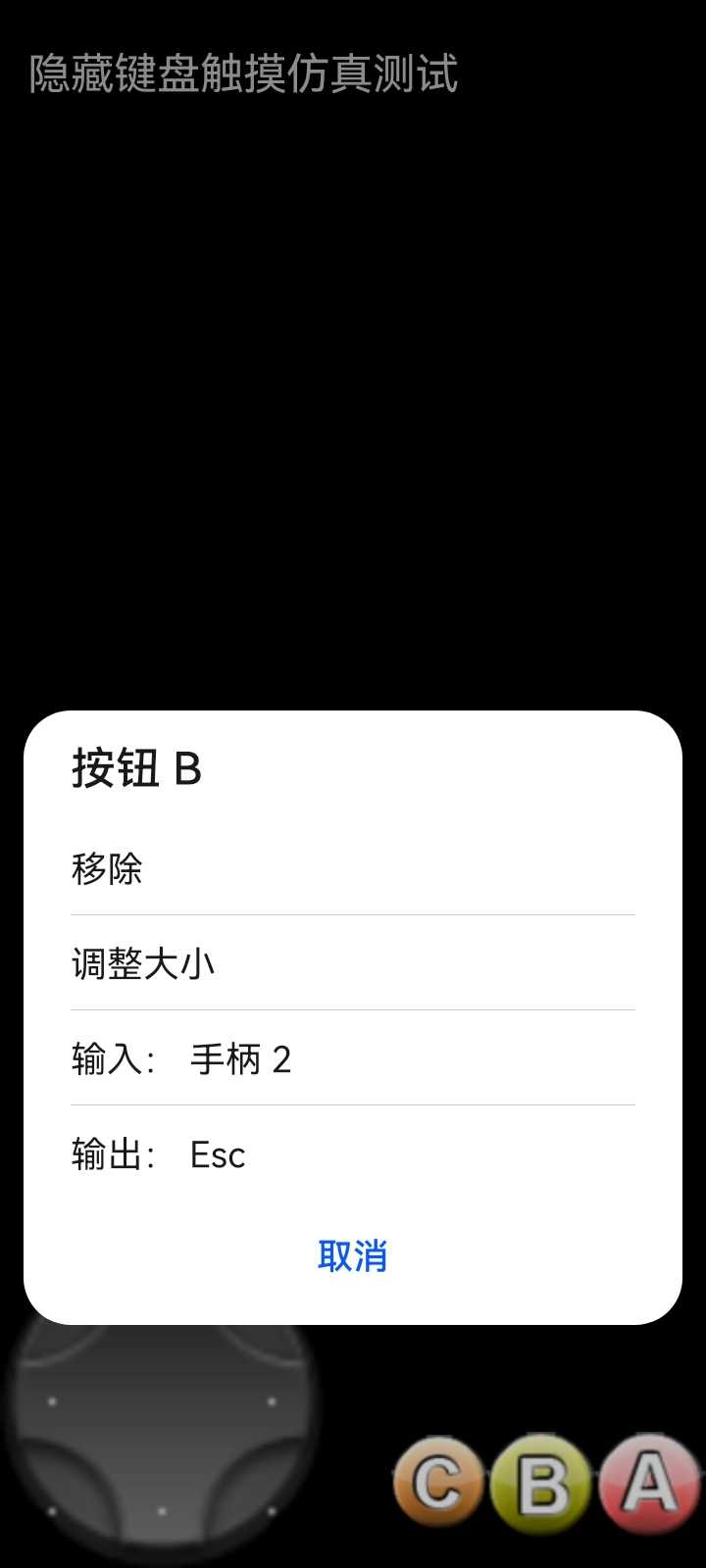Change the 输入 手柄 2 mapping
Screen dimensions: 706x1568
coord(352,1058)
